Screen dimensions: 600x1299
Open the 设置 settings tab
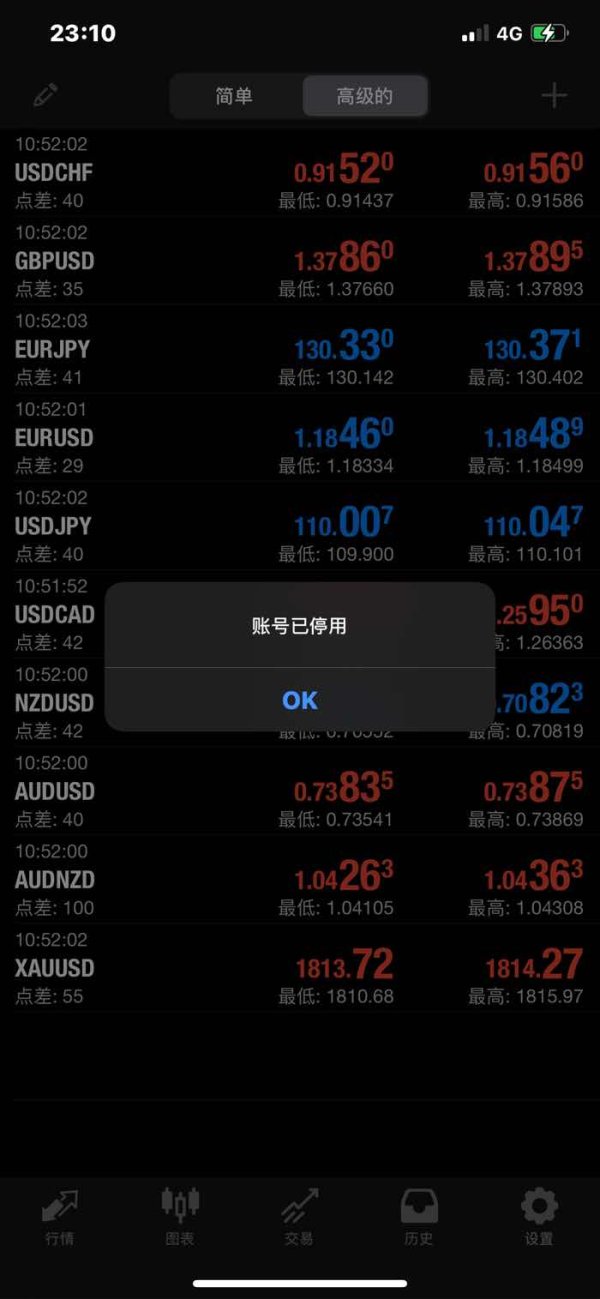tap(539, 1217)
